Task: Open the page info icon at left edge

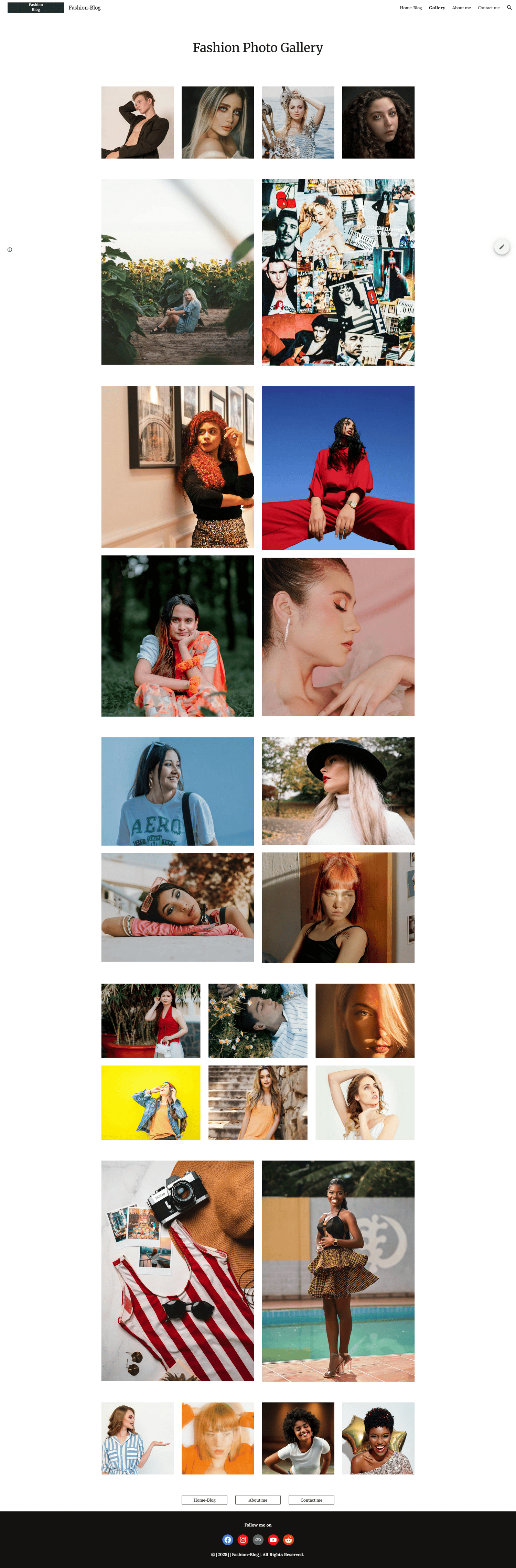Action: (x=10, y=250)
